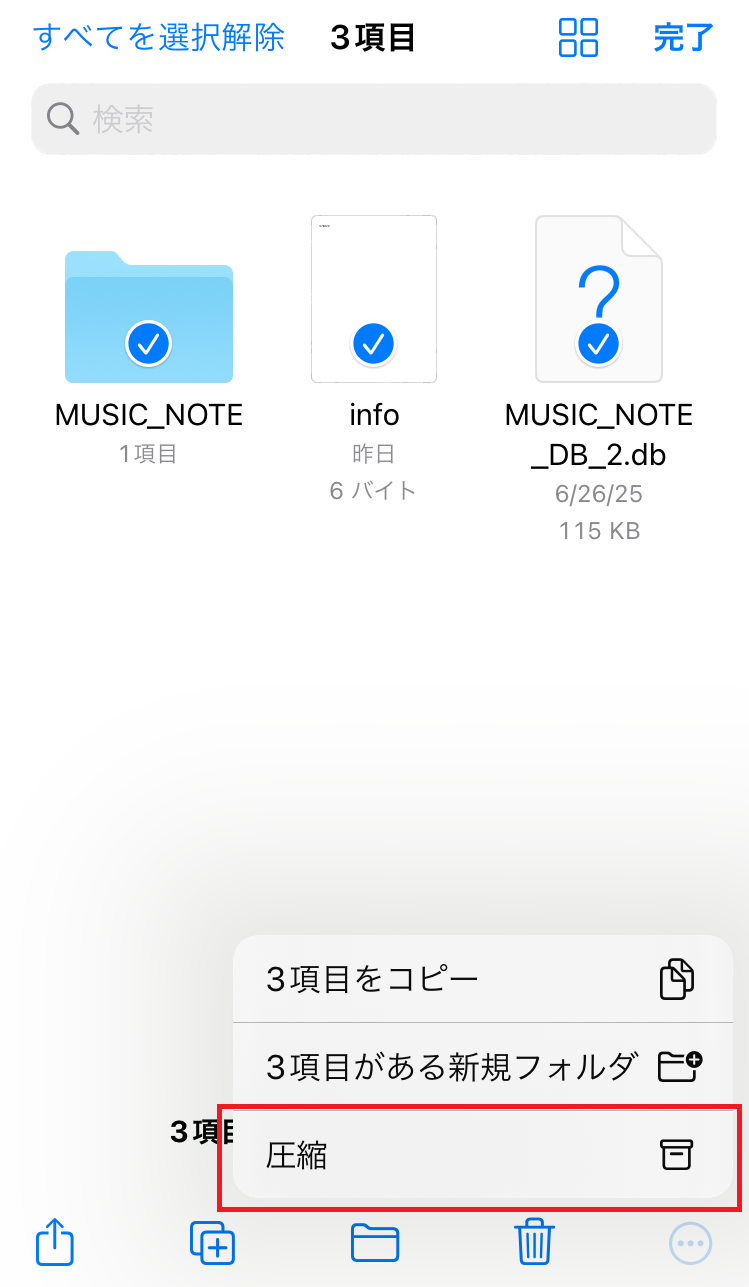Tap 圧縮 to compress selected items
This screenshot has width=749, height=1287.
tap(483, 1155)
